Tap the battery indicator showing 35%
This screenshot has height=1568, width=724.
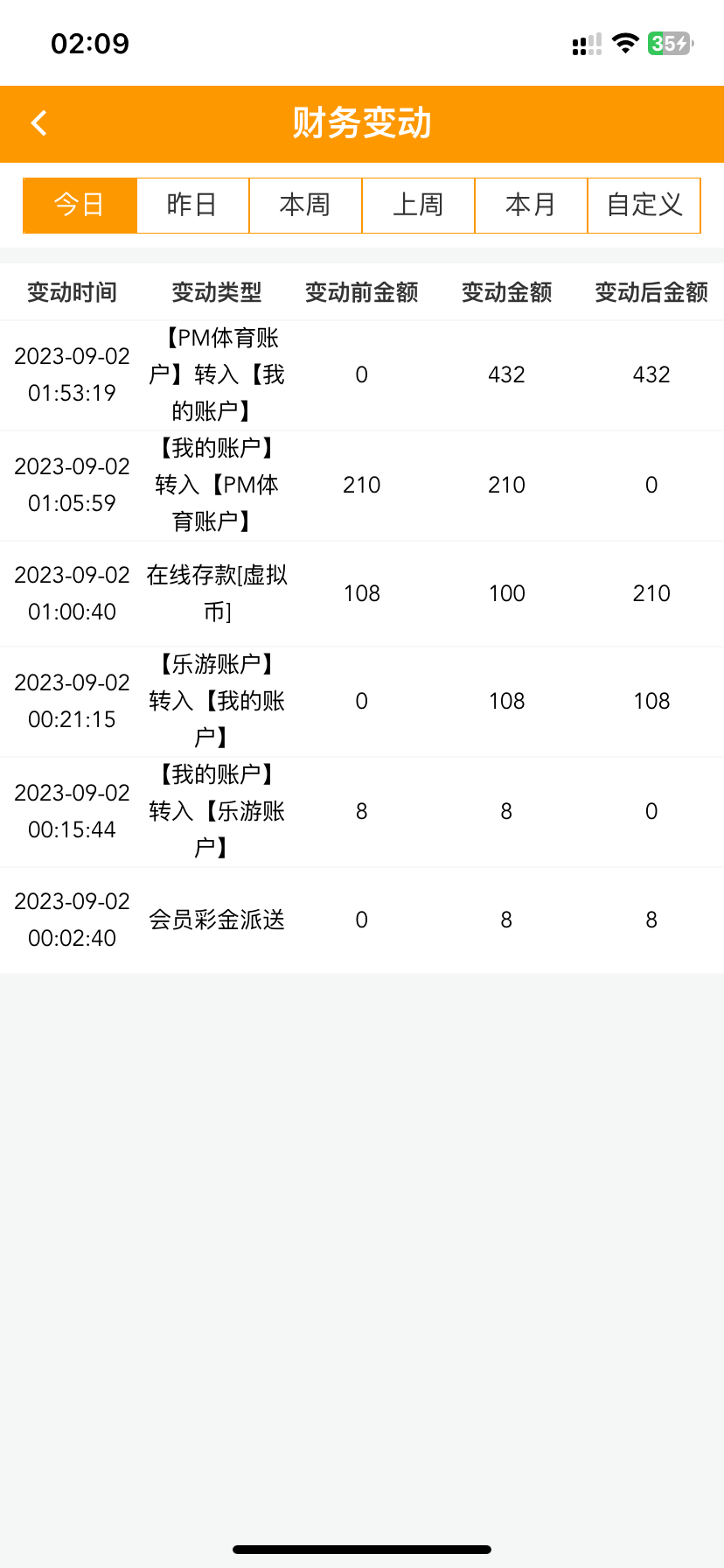[667, 43]
